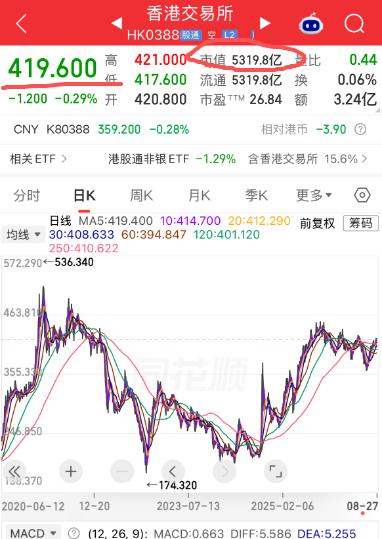Open the search magnifier
This screenshot has height=539, width=382.
pos(354,24)
